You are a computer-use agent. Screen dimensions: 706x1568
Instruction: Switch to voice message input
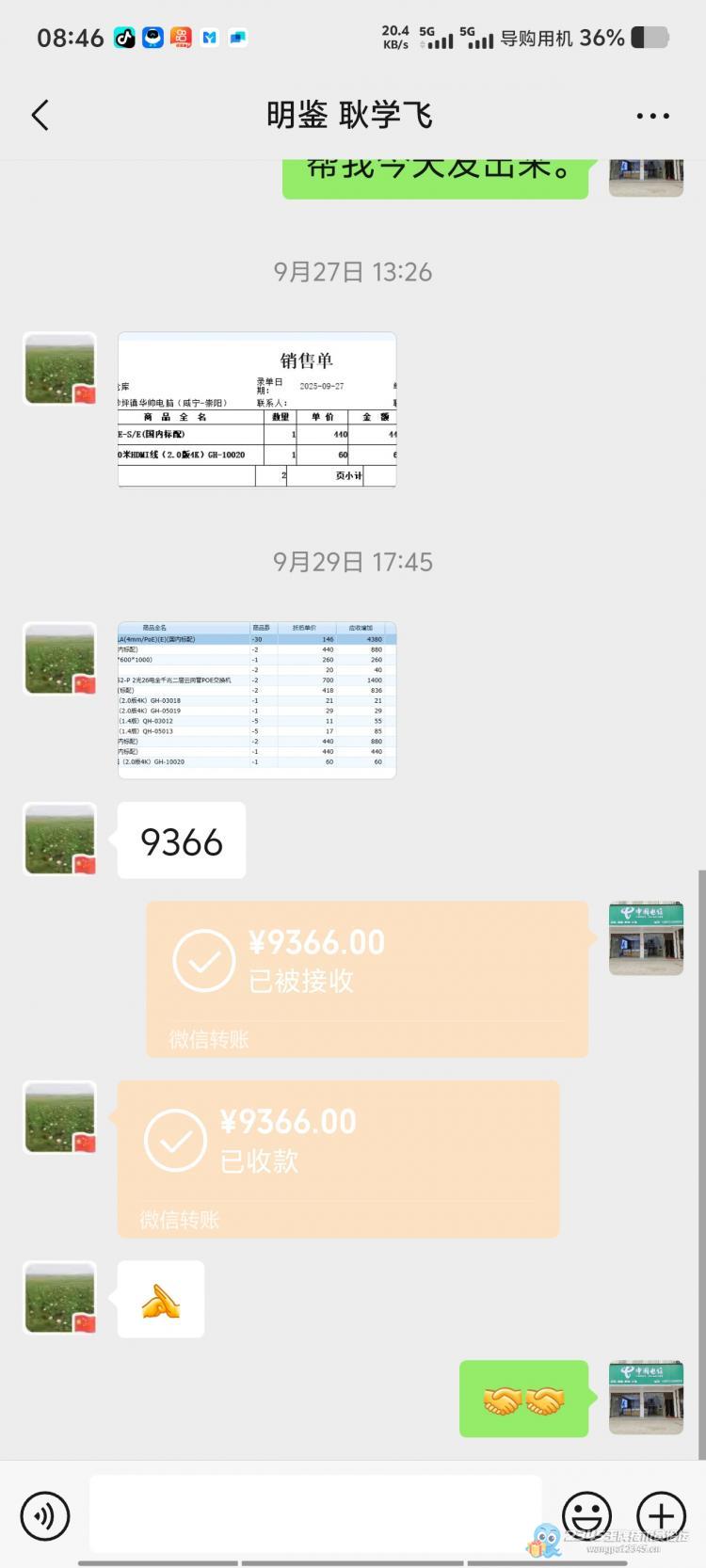click(x=44, y=1516)
